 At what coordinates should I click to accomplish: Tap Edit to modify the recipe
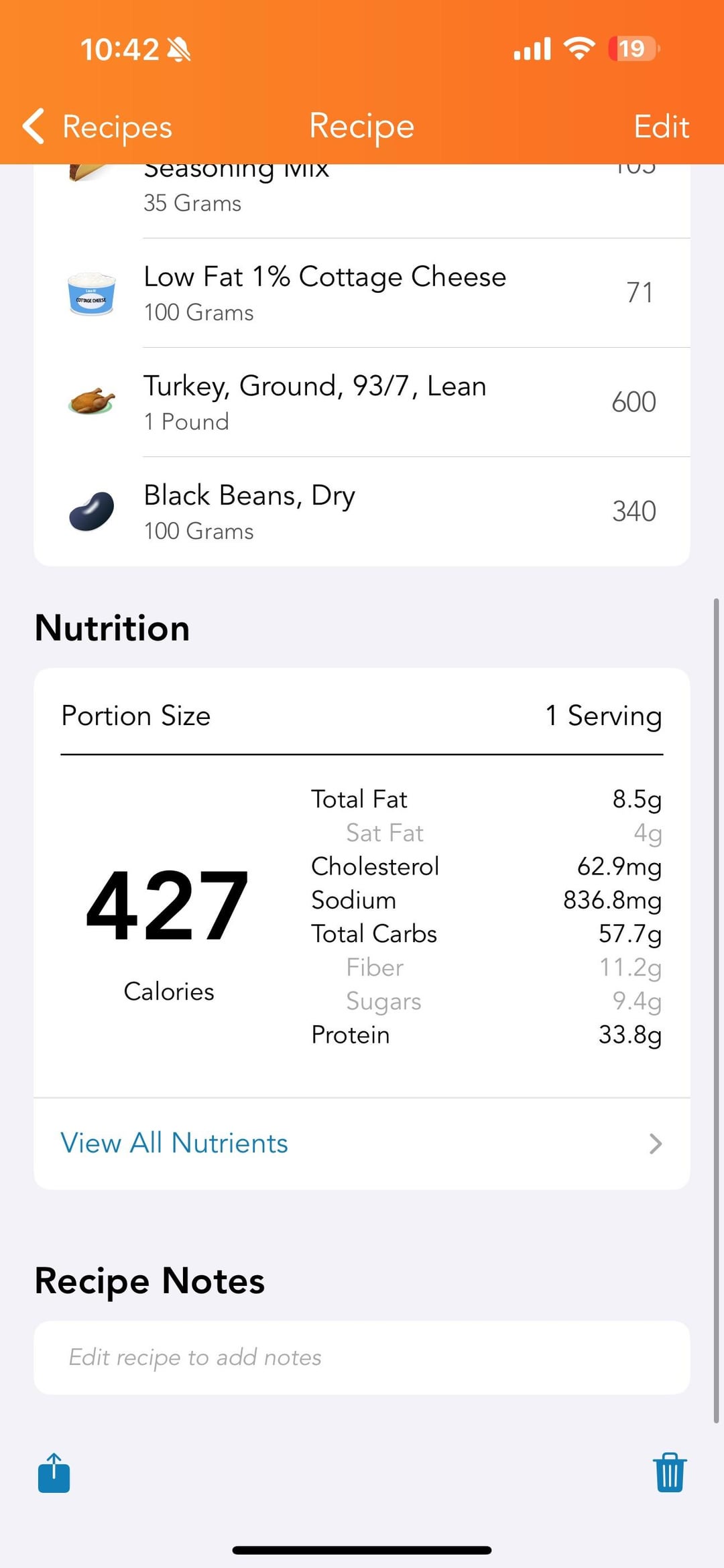pos(661,127)
